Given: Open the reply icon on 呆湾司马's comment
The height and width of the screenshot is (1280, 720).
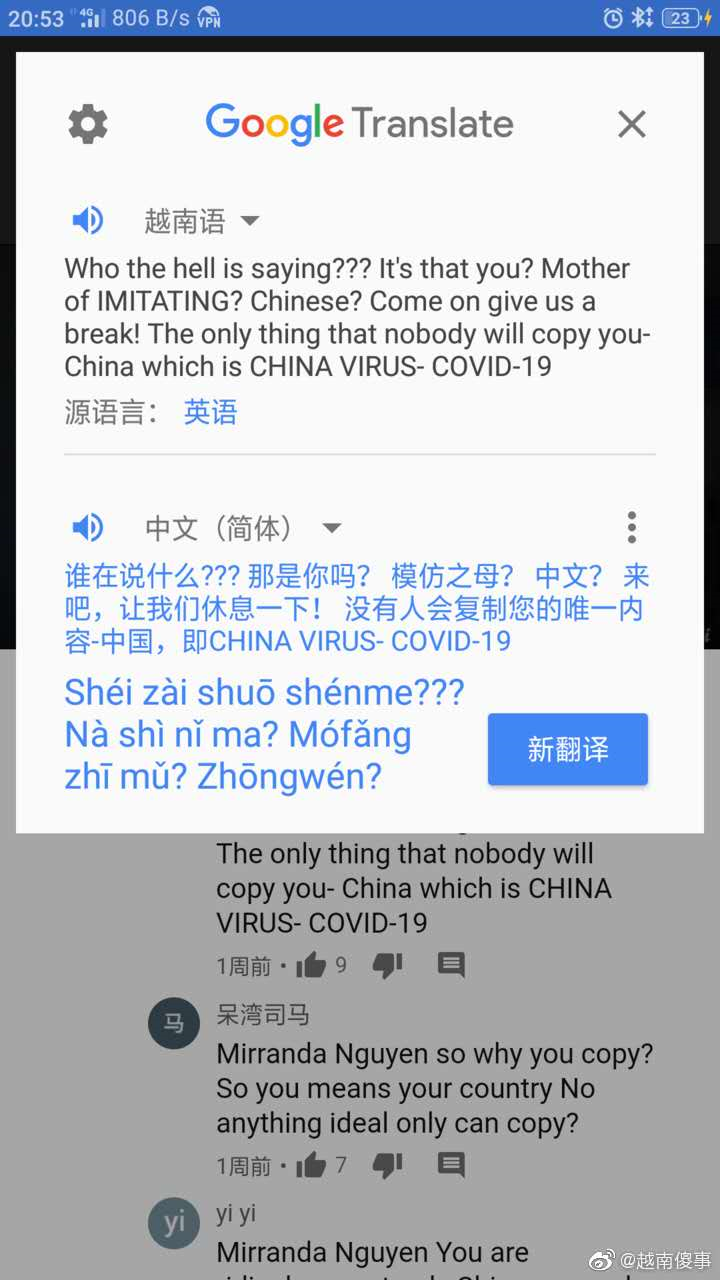Looking at the screenshot, I should click(450, 1164).
